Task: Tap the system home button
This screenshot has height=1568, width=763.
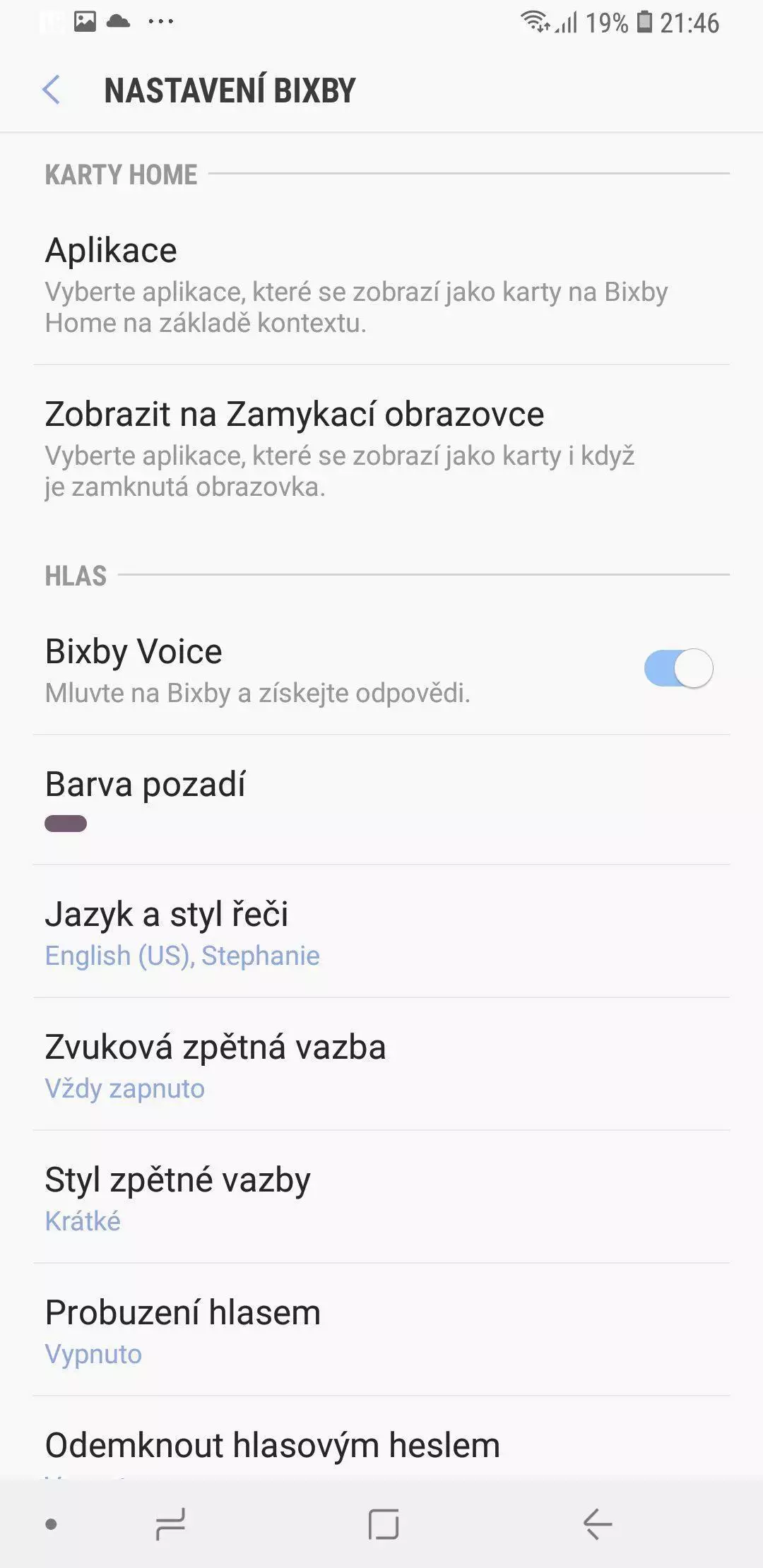Action: [383, 1524]
